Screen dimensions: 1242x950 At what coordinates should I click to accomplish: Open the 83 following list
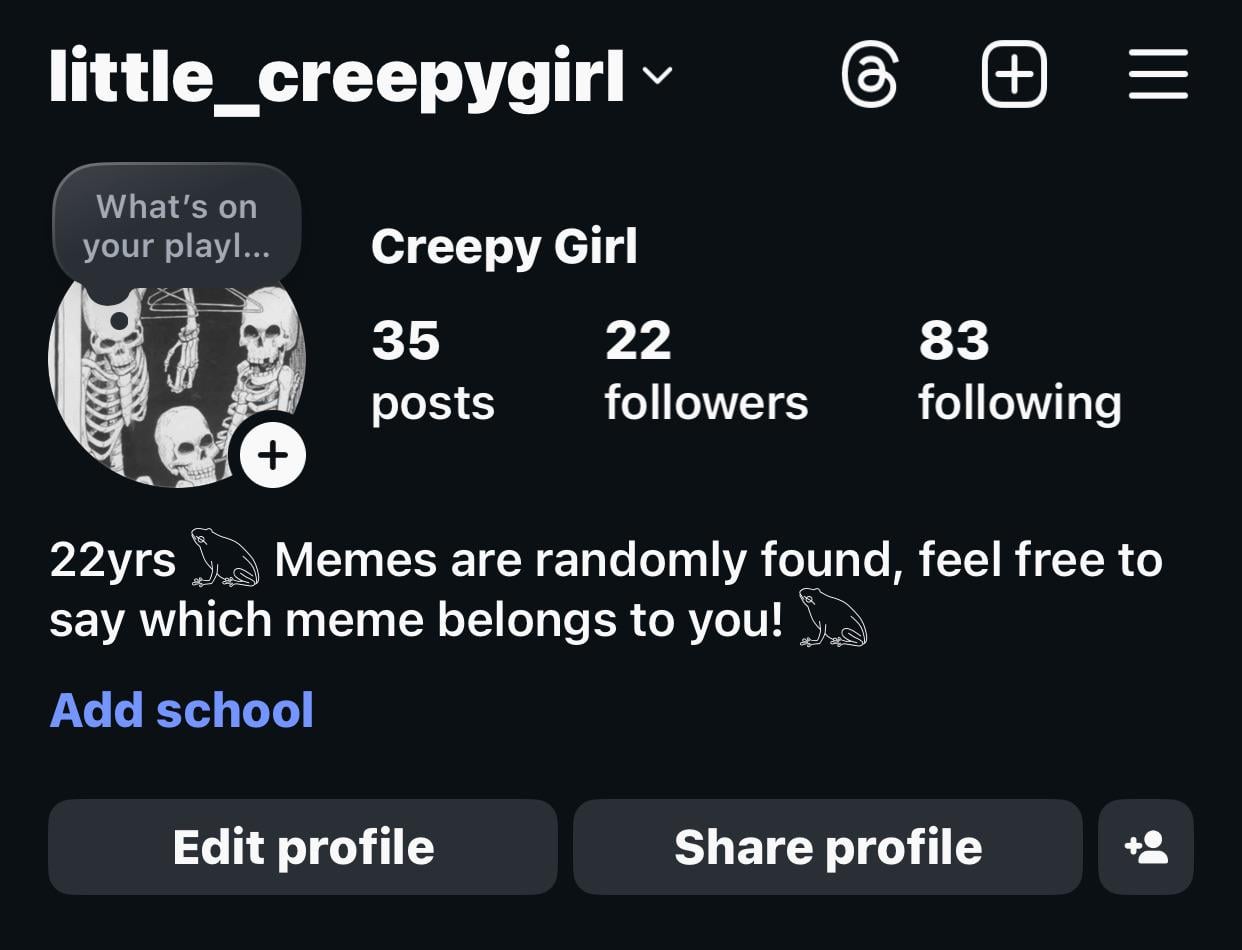[1019, 370]
